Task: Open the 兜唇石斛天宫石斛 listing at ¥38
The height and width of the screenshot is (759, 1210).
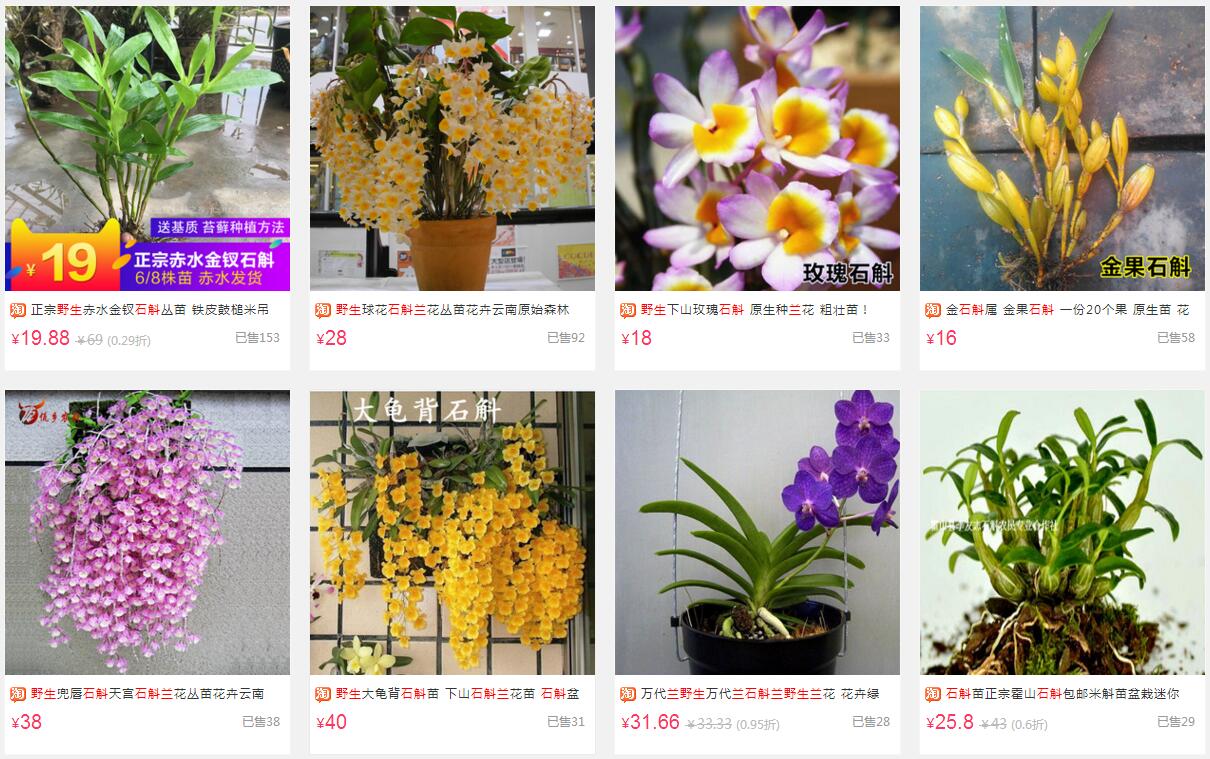Action: [147, 532]
